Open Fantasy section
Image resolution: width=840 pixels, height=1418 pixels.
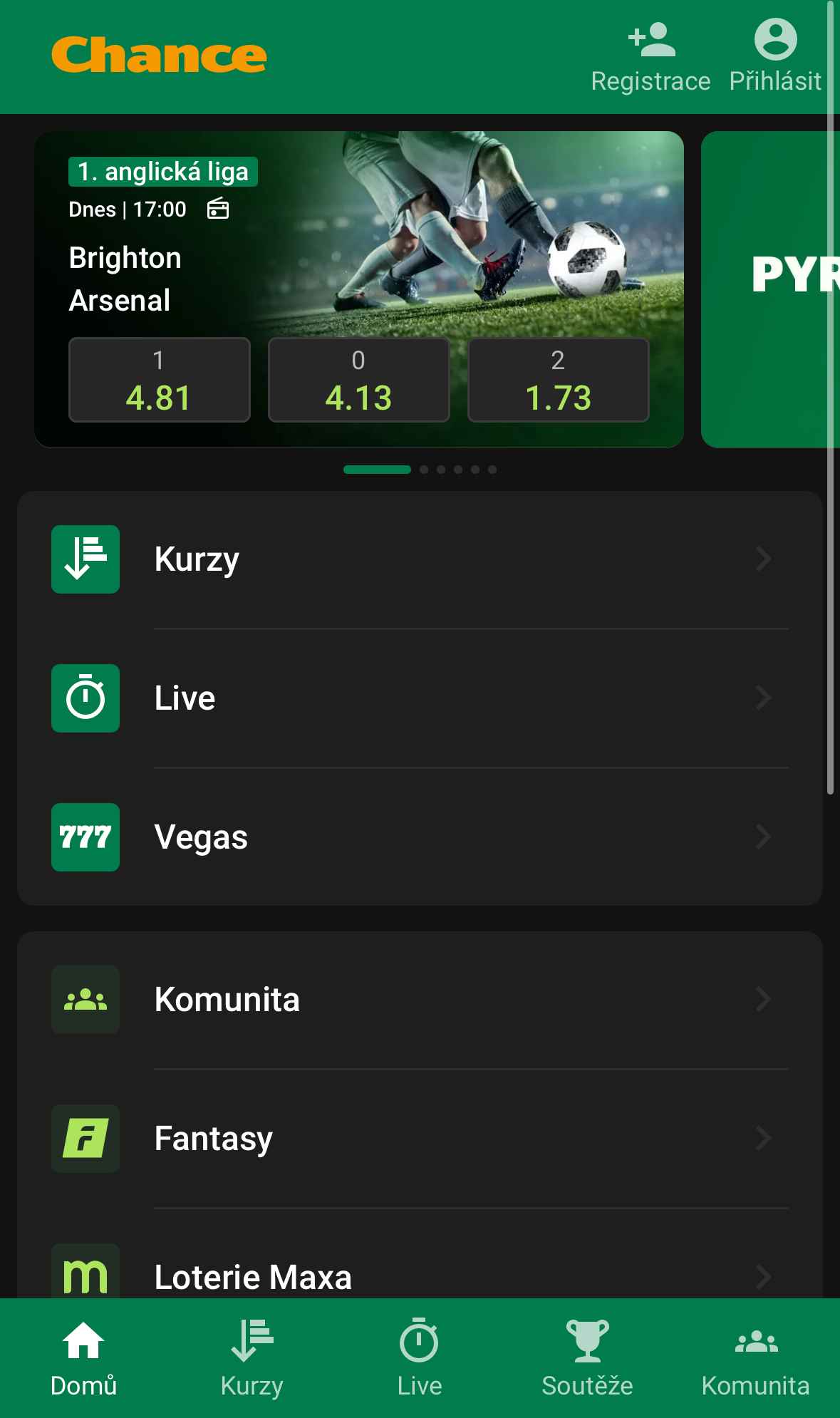tap(420, 1139)
